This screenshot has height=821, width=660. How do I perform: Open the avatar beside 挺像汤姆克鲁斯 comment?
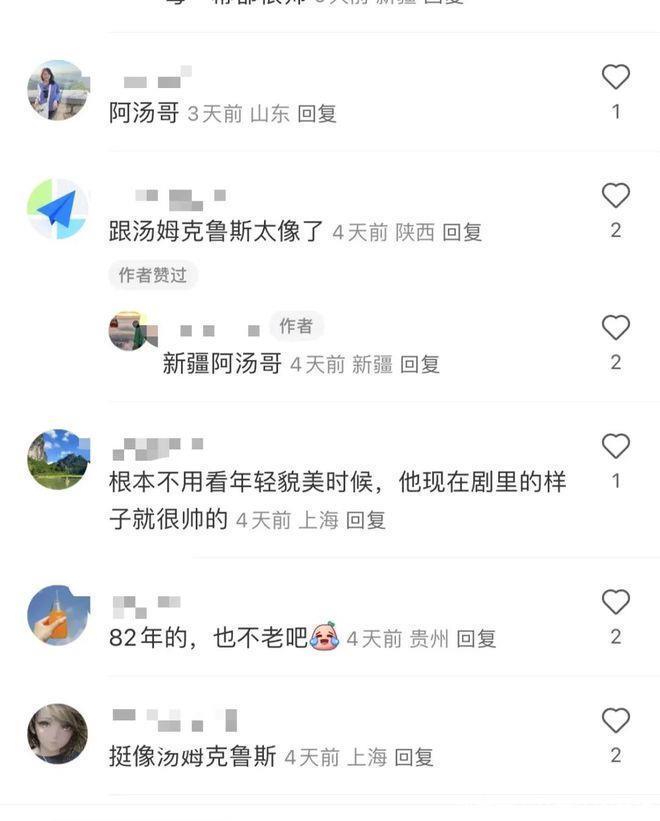(x=57, y=734)
